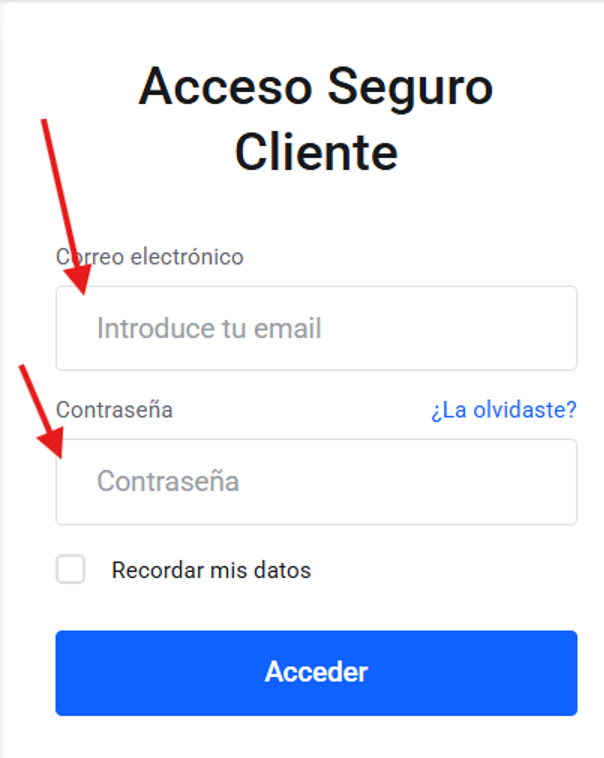Tap the Acceder button
Viewport: 604px width, 758px height.
point(316,672)
